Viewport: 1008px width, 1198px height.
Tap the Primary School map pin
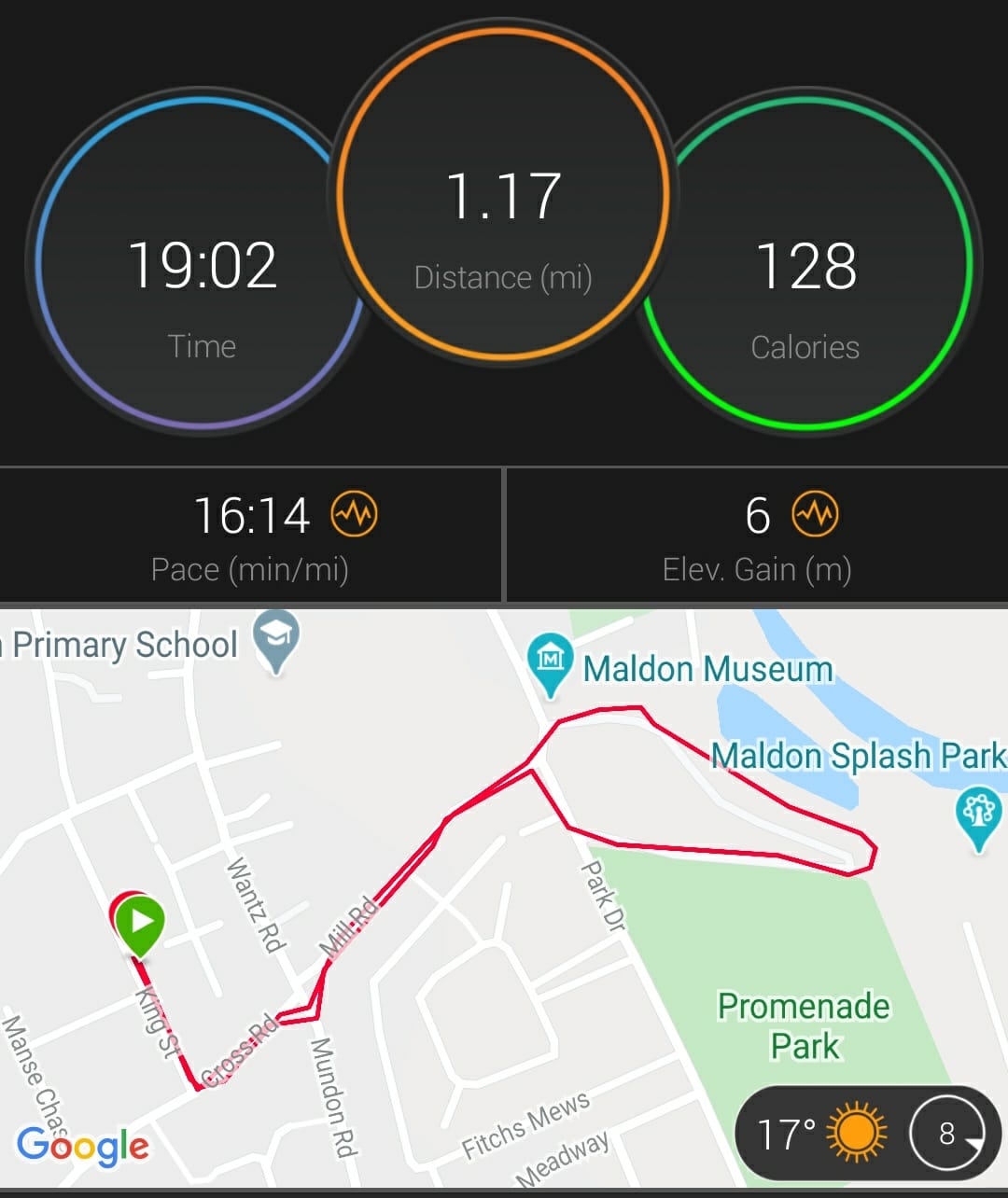tap(276, 638)
